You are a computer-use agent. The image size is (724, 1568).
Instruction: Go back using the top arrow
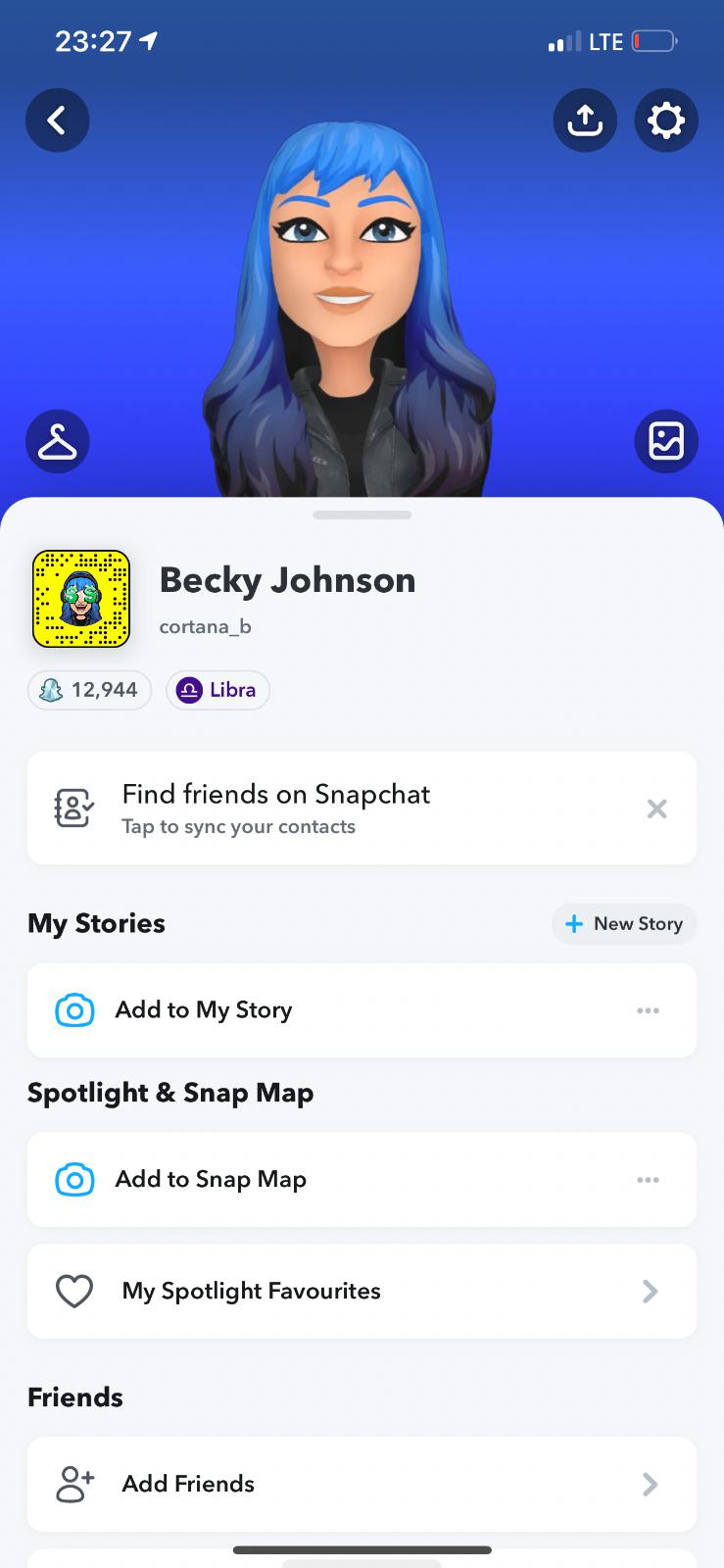click(57, 121)
